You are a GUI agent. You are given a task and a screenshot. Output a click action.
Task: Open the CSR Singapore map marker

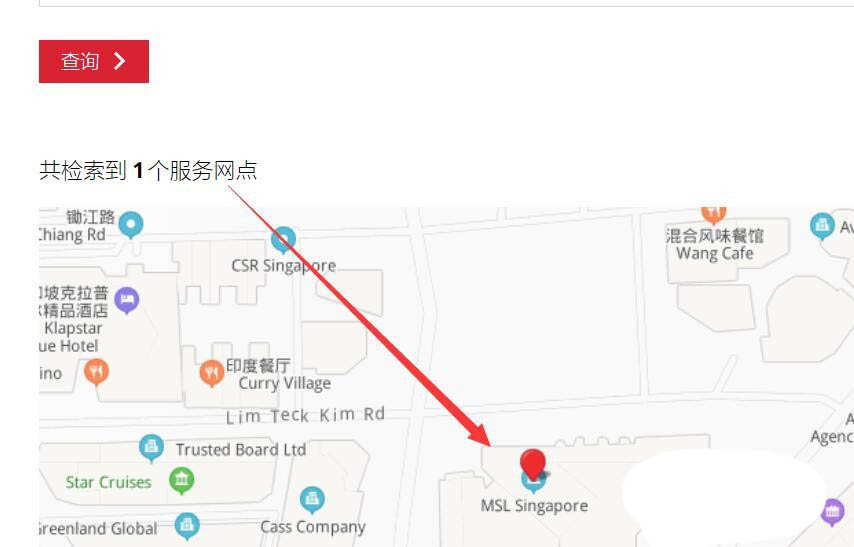tap(284, 239)
